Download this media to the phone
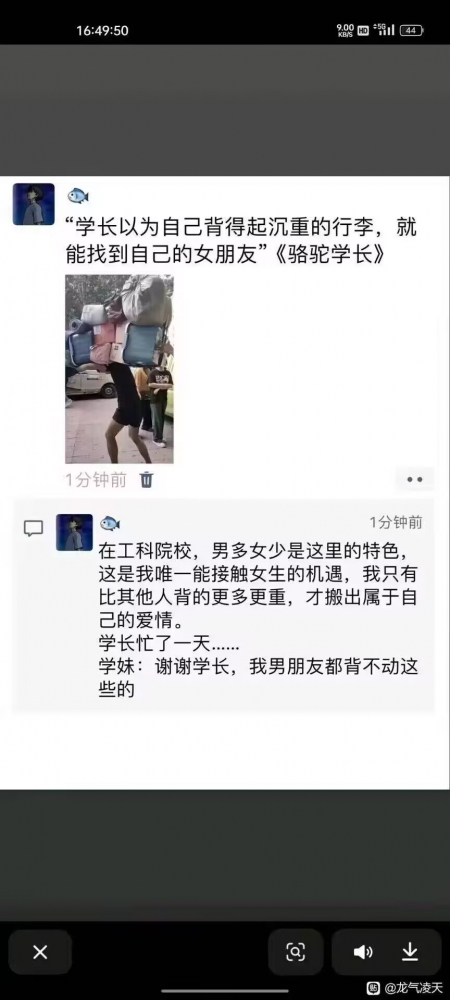The height and width of the screenshot is (1000, 450). point(409,952)
